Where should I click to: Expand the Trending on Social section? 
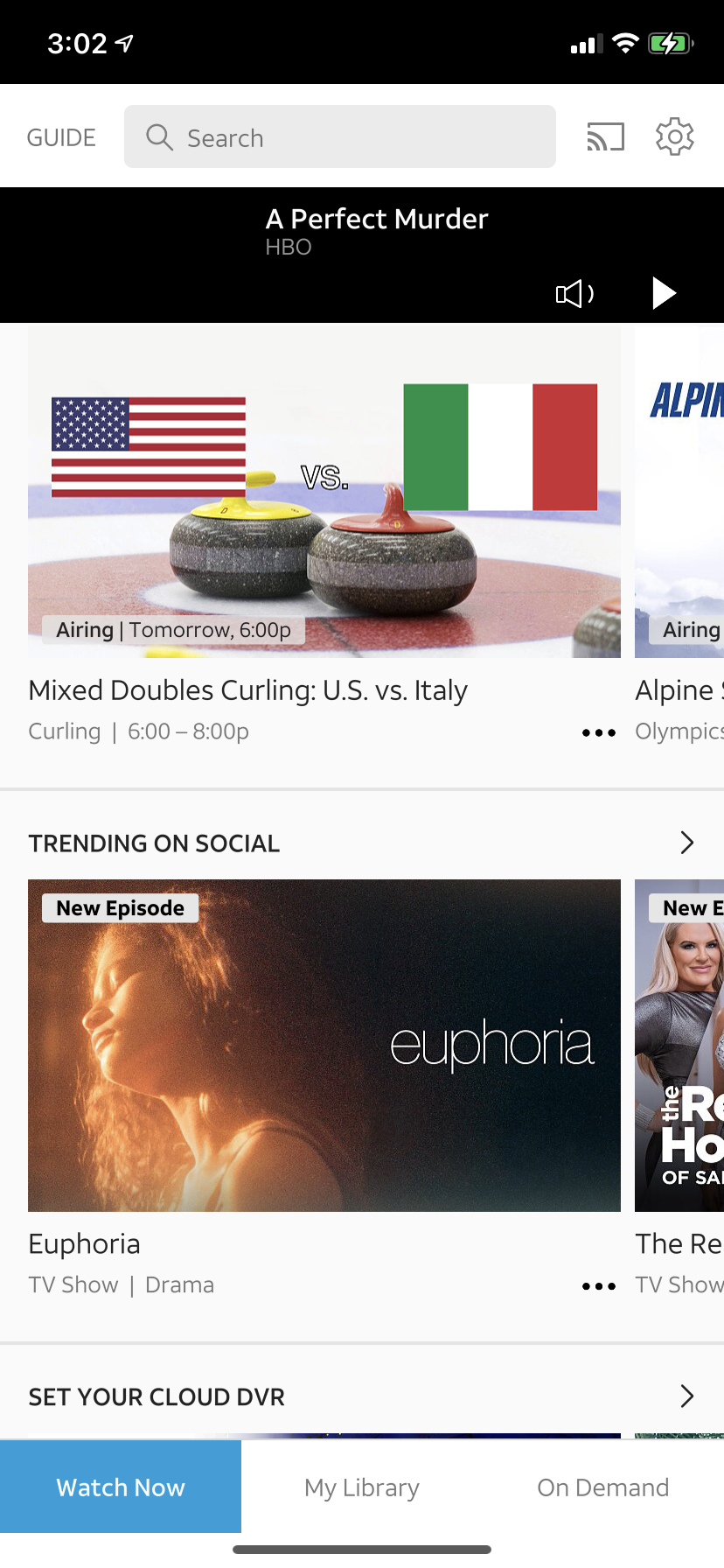click(686, 843)
